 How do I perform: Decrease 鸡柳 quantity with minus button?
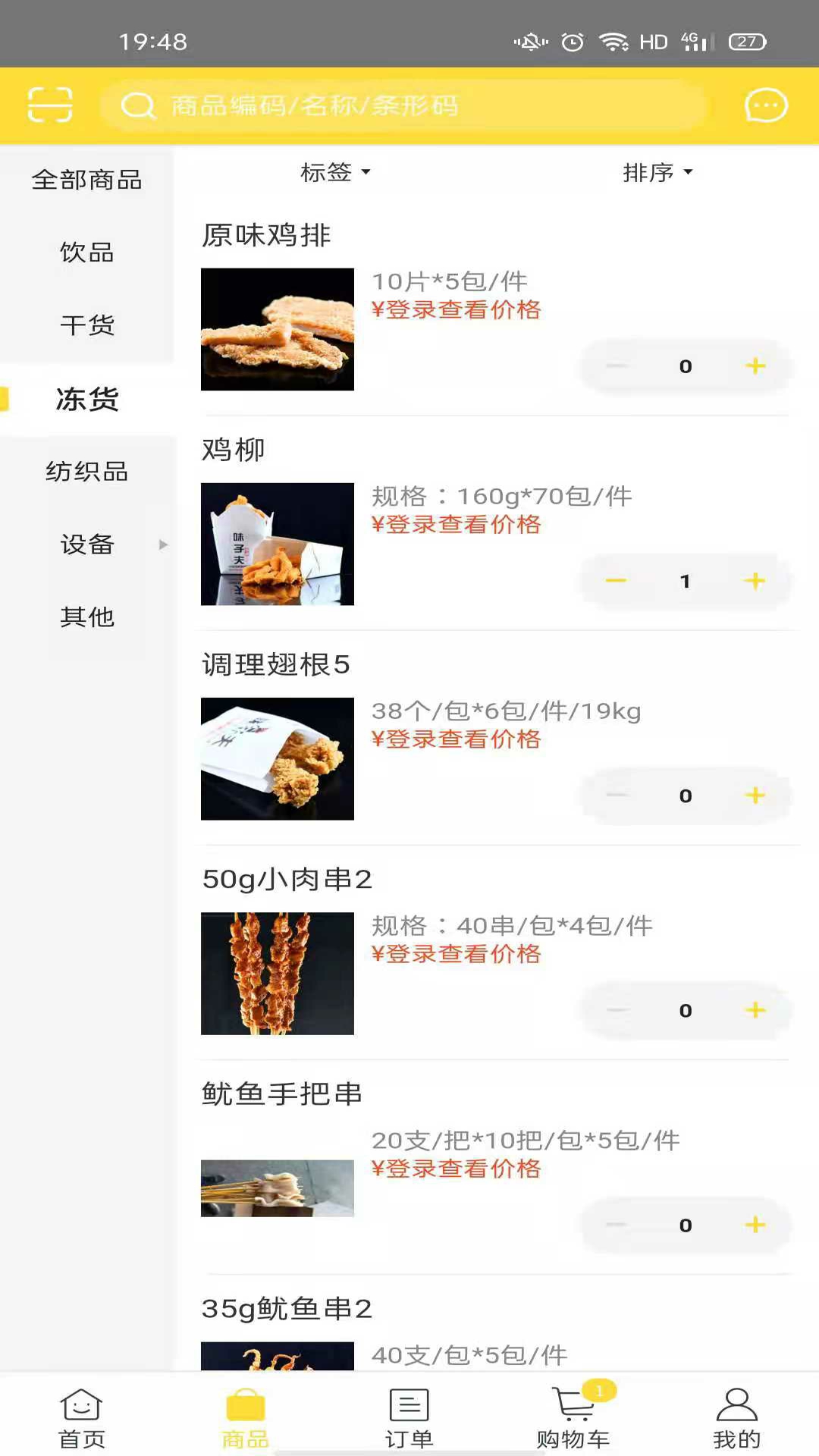[x=616, y=581]
